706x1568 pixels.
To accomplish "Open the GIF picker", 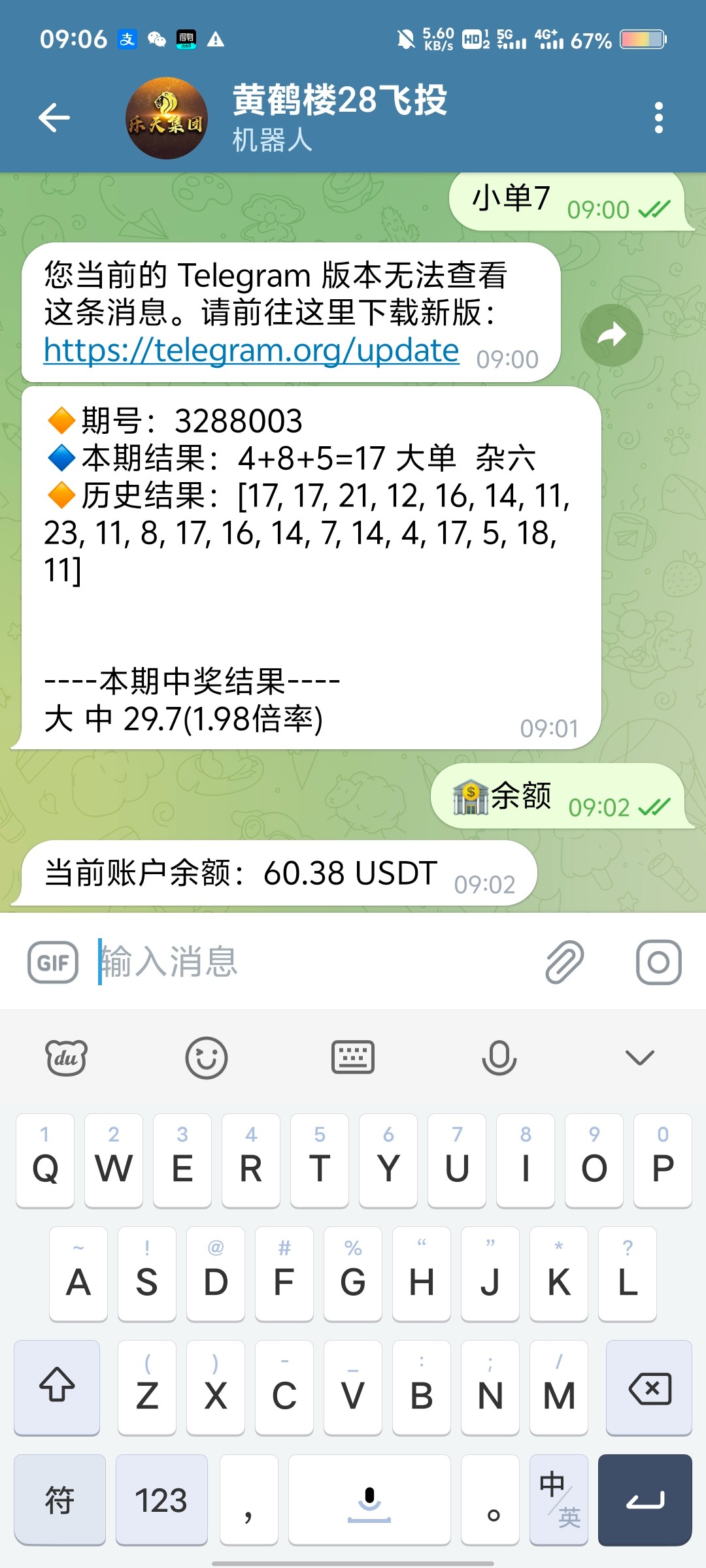I will pyautogui.click(x=53, y=962).
